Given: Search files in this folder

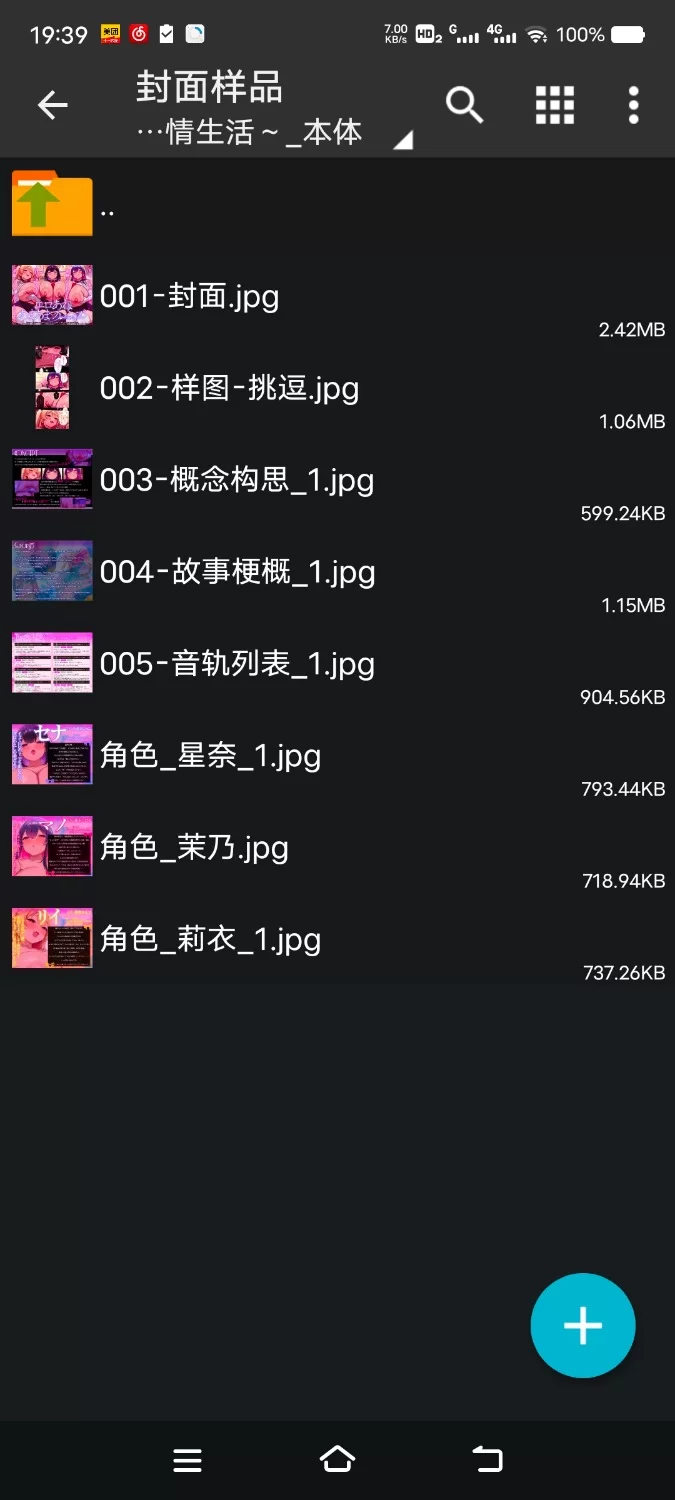Looking at the screenshot, I should pos(464,105).
